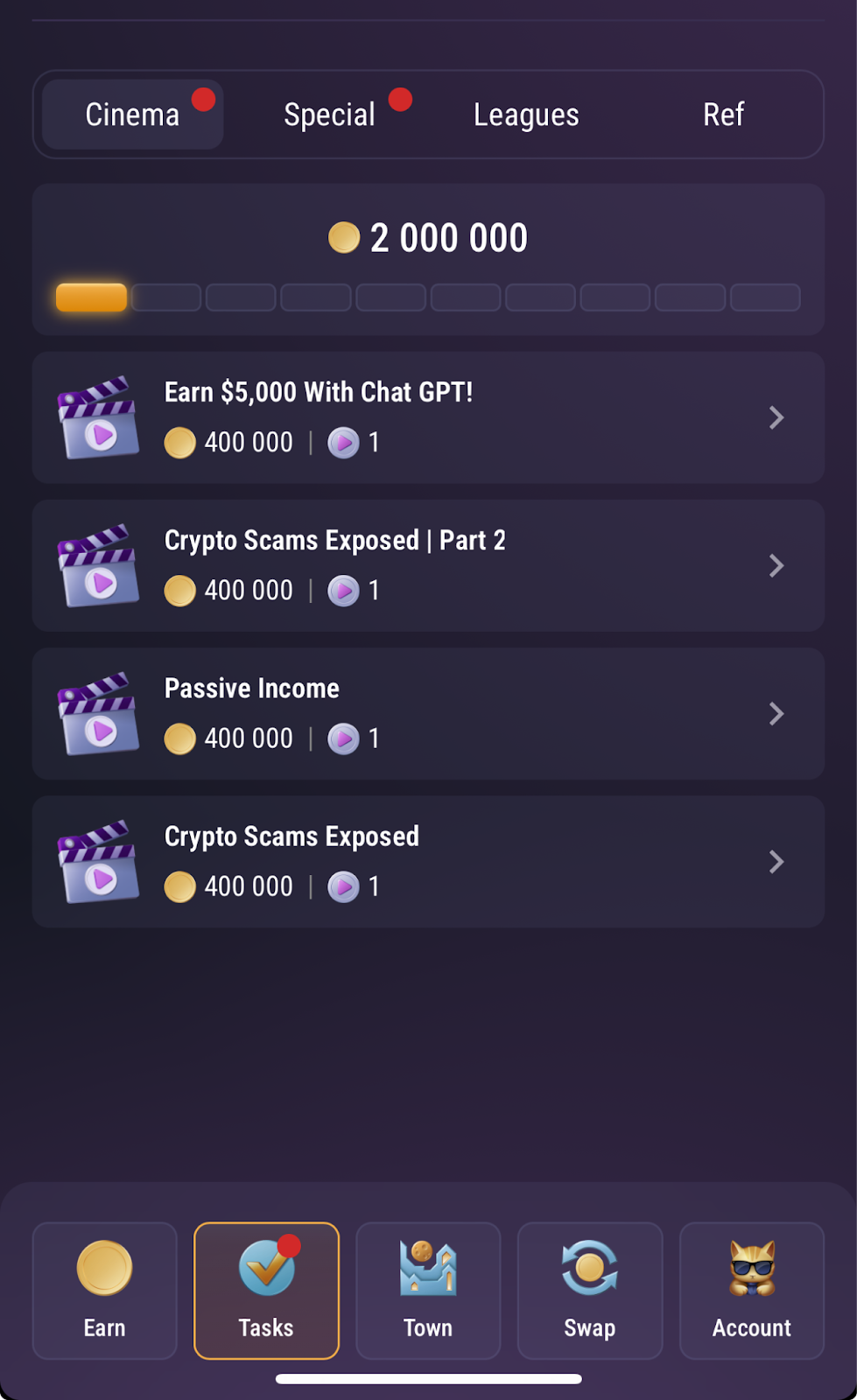Switch to the Cinema tab
The height and width of the screenshot is (1400, 857).
[132, 115]
